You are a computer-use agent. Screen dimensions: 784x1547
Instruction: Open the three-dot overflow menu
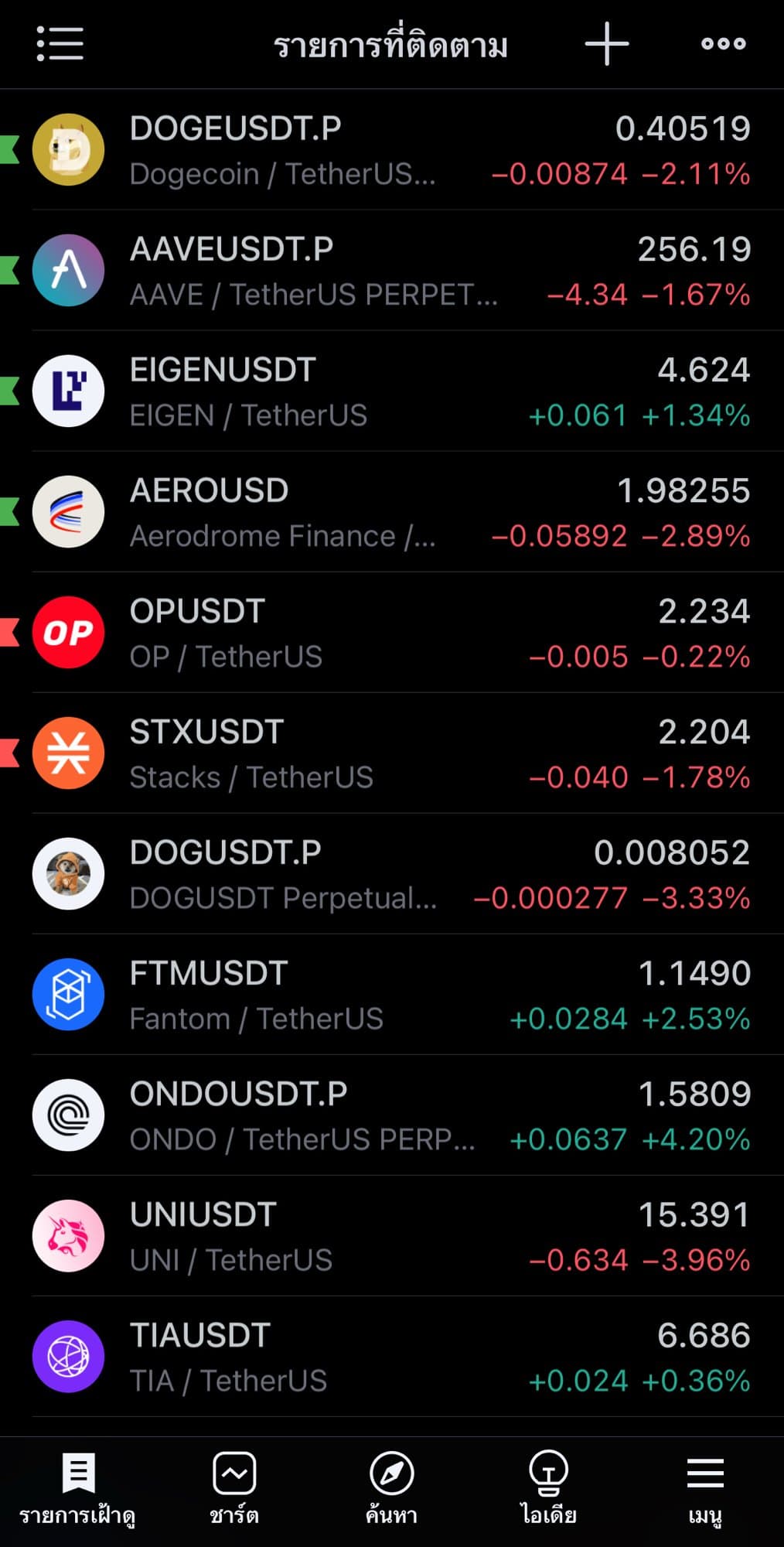click(x=723, y=44)
